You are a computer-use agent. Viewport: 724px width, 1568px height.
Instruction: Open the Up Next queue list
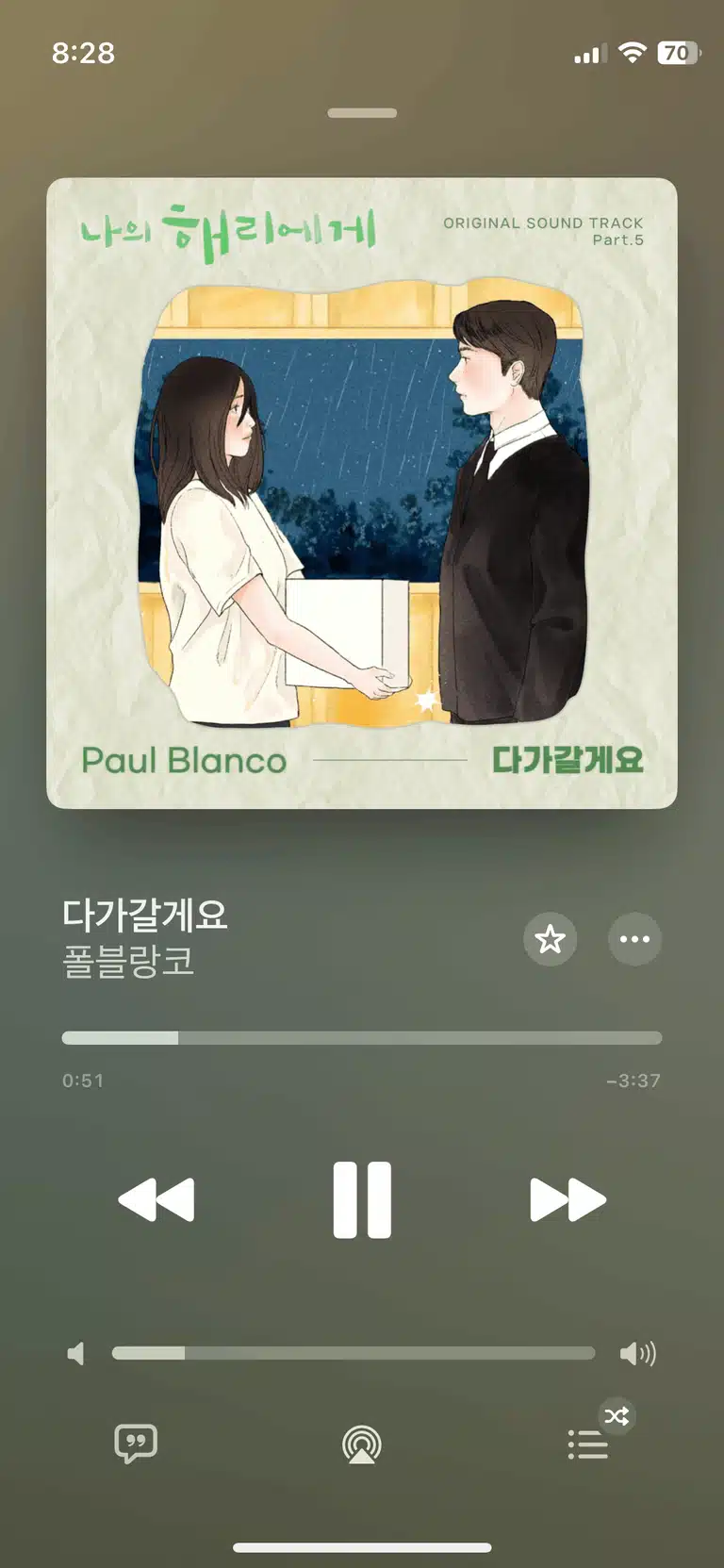pos(588,1444)
